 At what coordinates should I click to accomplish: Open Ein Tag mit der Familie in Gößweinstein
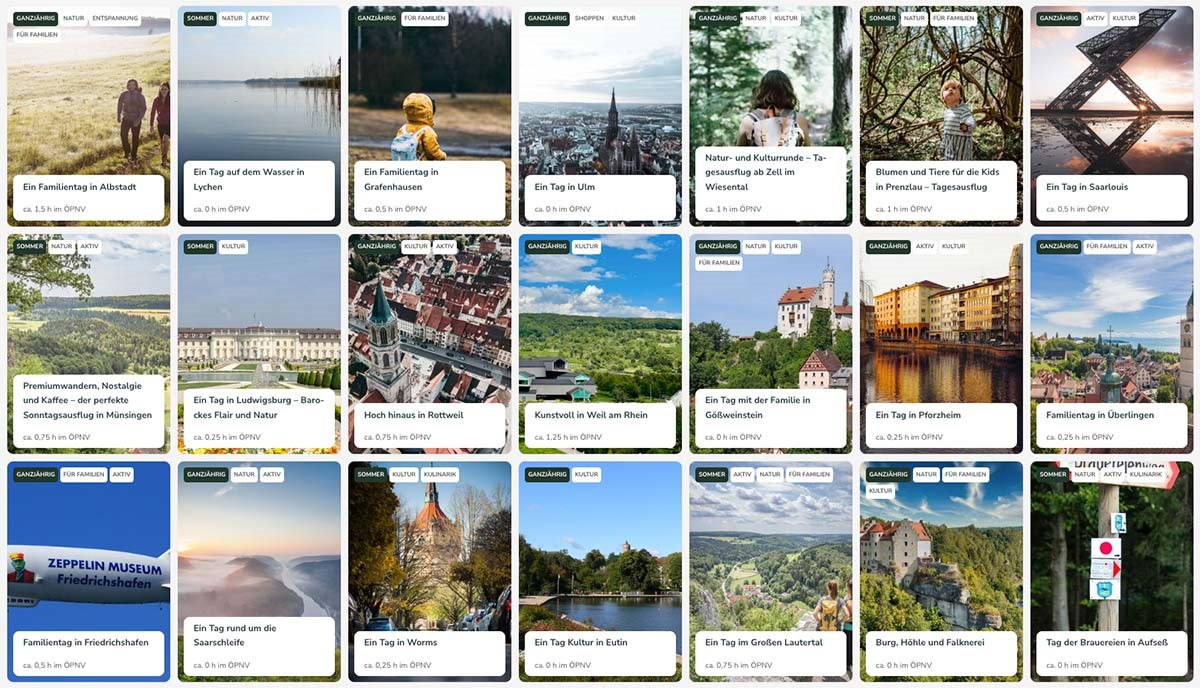pyautogui.click(x=757, y=407)
